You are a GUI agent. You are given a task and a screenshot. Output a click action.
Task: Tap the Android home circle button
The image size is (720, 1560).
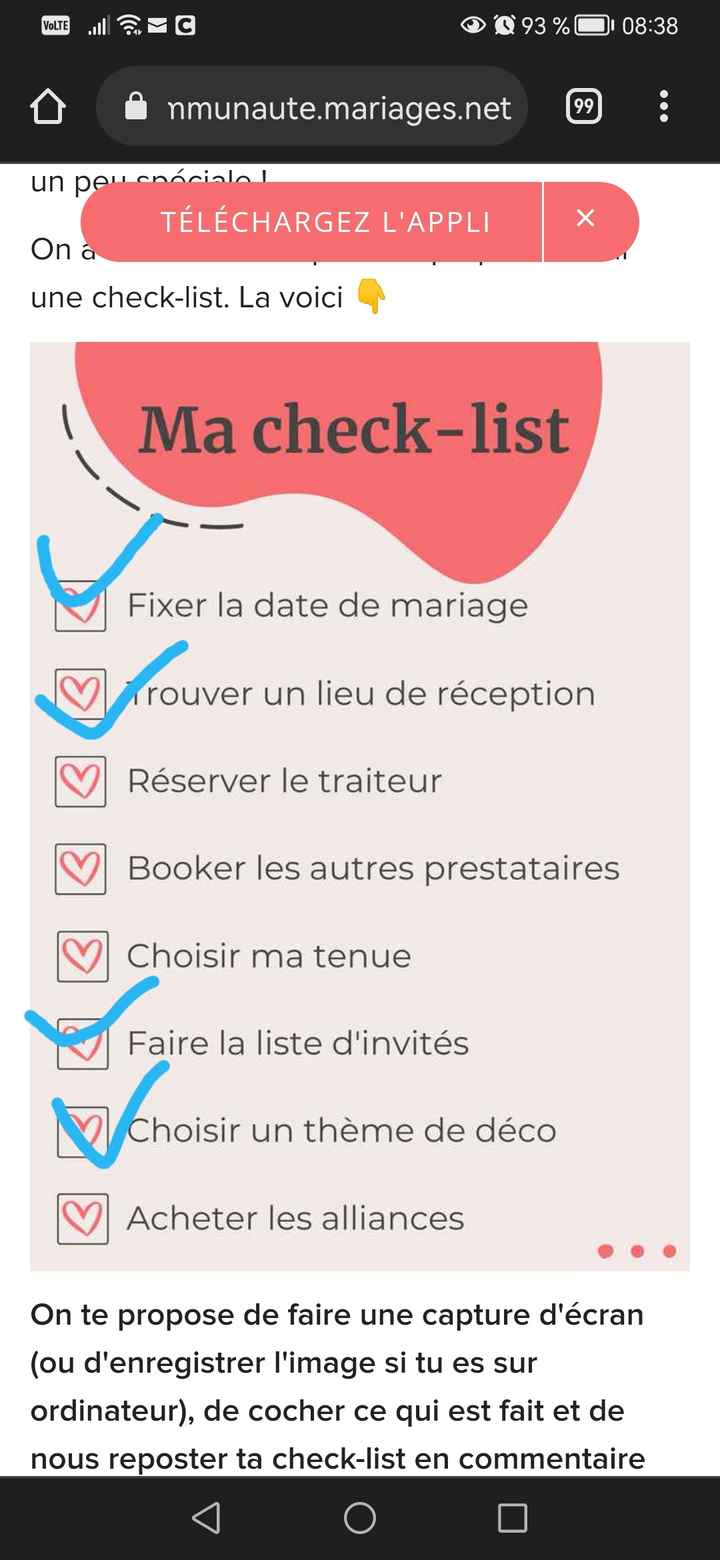[359, 1518]
